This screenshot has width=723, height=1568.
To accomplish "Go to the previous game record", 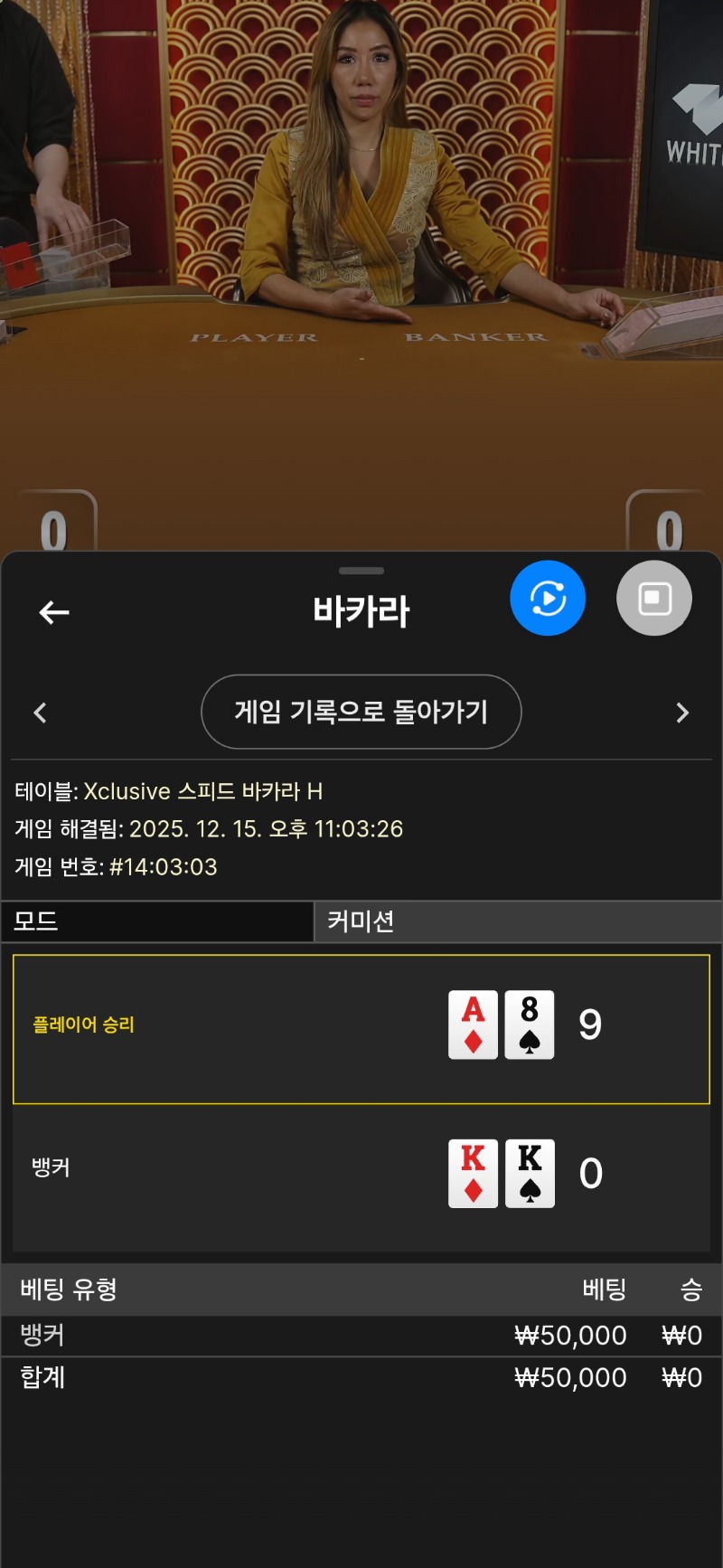I will [x=40, y=713].
